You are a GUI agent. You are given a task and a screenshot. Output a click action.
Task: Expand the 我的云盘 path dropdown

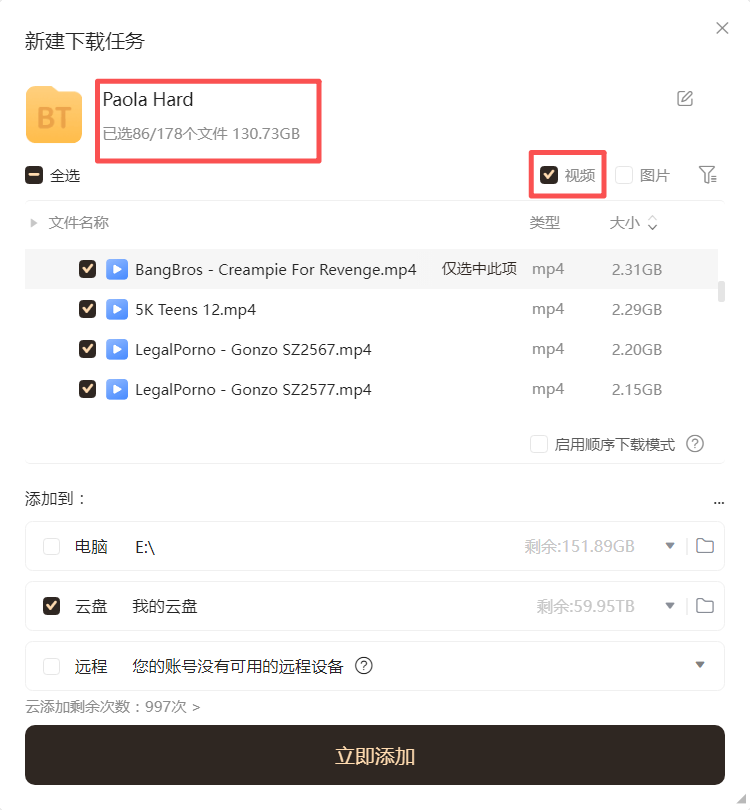[670, 606]
